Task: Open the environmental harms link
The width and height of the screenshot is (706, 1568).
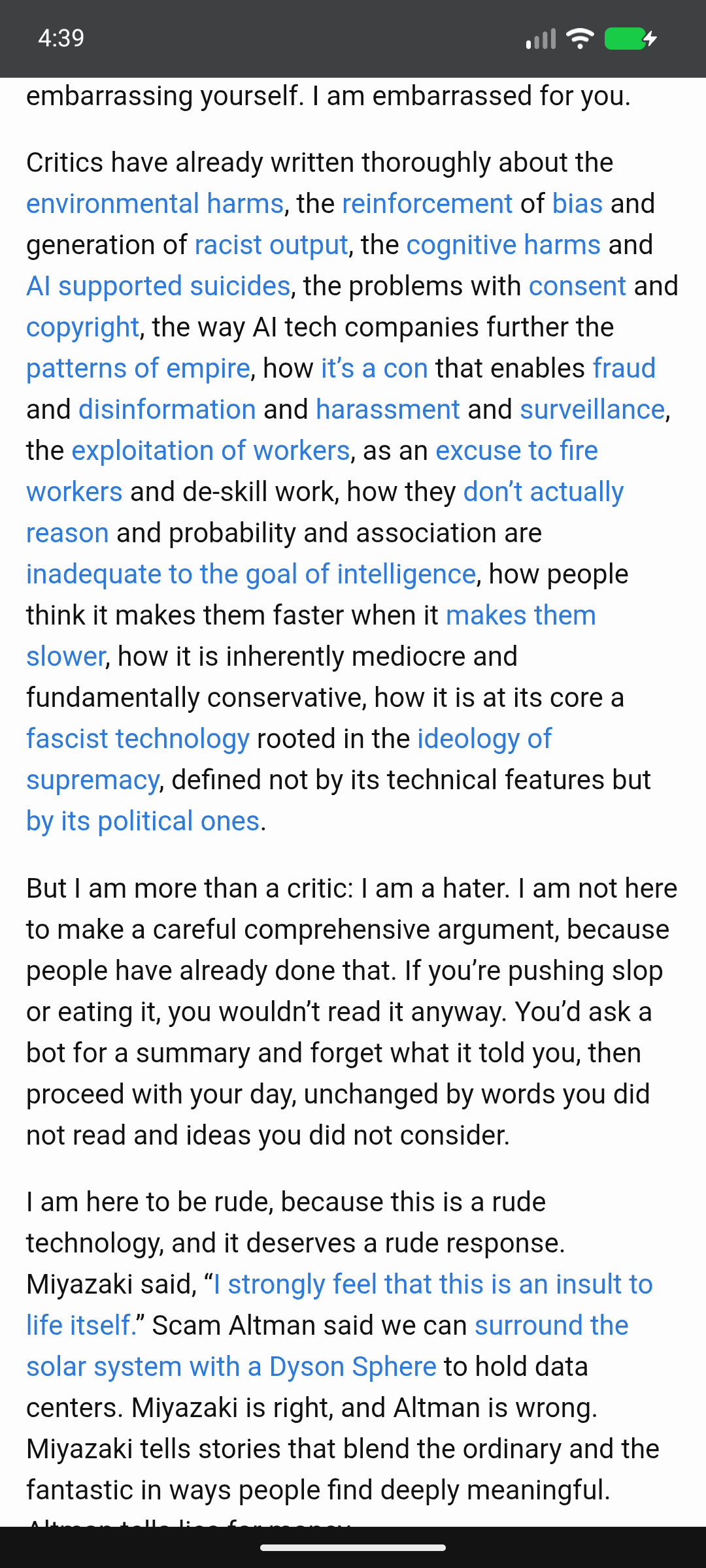Action: coord(155,204)
